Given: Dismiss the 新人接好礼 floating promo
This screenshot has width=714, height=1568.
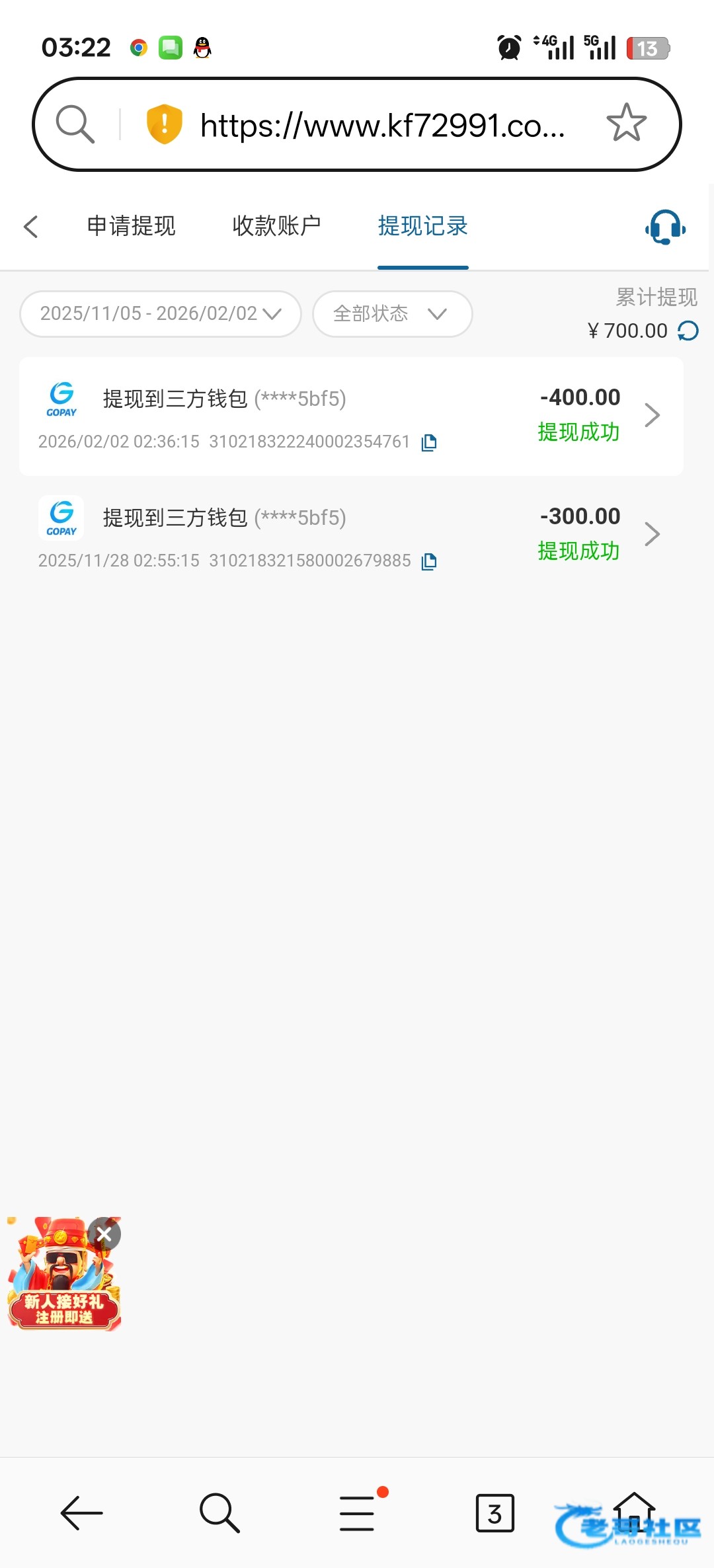Looking at the screenshot, I should (104, 1234).
